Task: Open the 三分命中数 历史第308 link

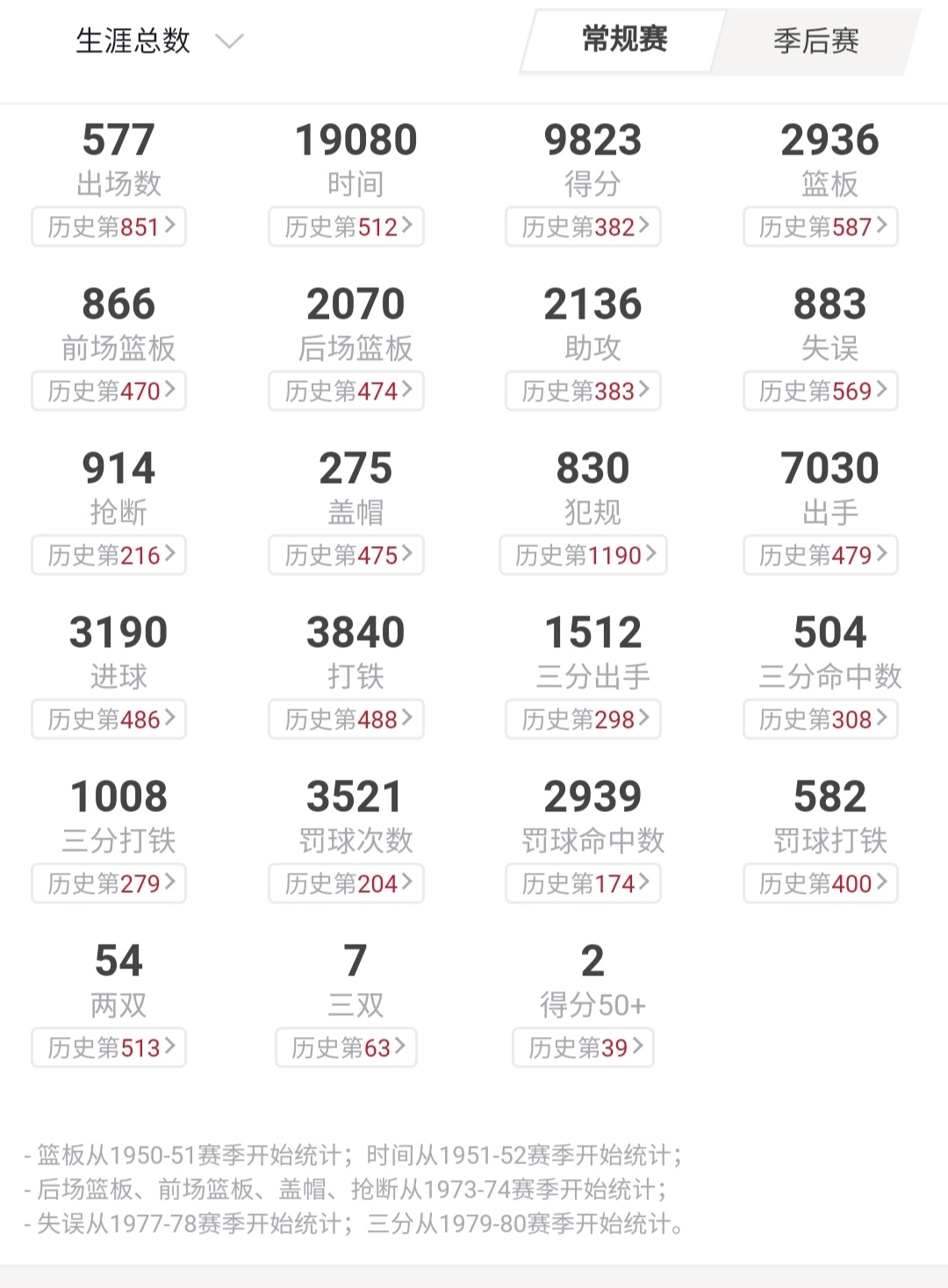Action: pyautogui.click(x=819, y=719)
